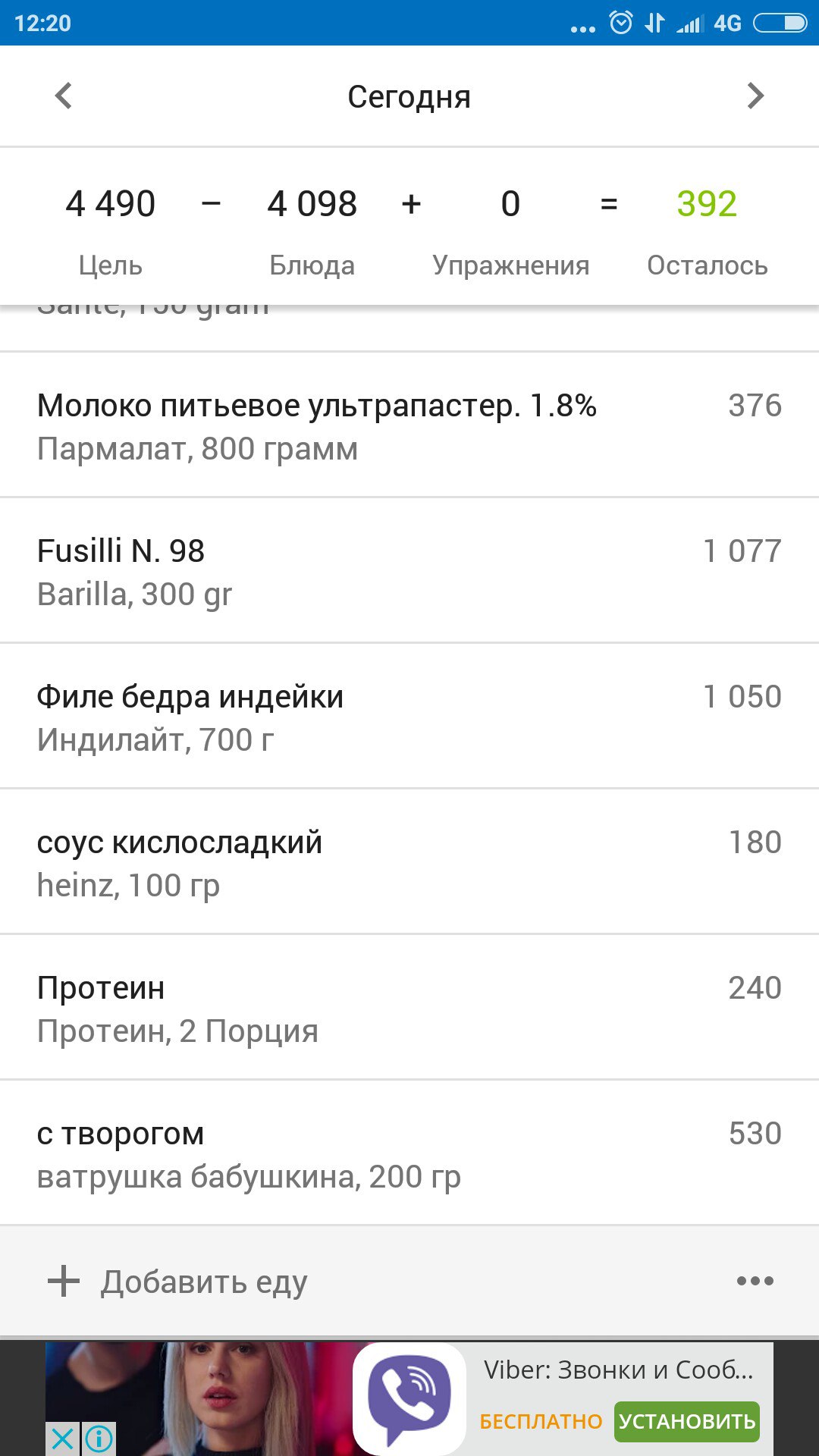The image size is (819, 1456).
Task: Open the three-dot meal options menu
Action: pos(755,1282)
